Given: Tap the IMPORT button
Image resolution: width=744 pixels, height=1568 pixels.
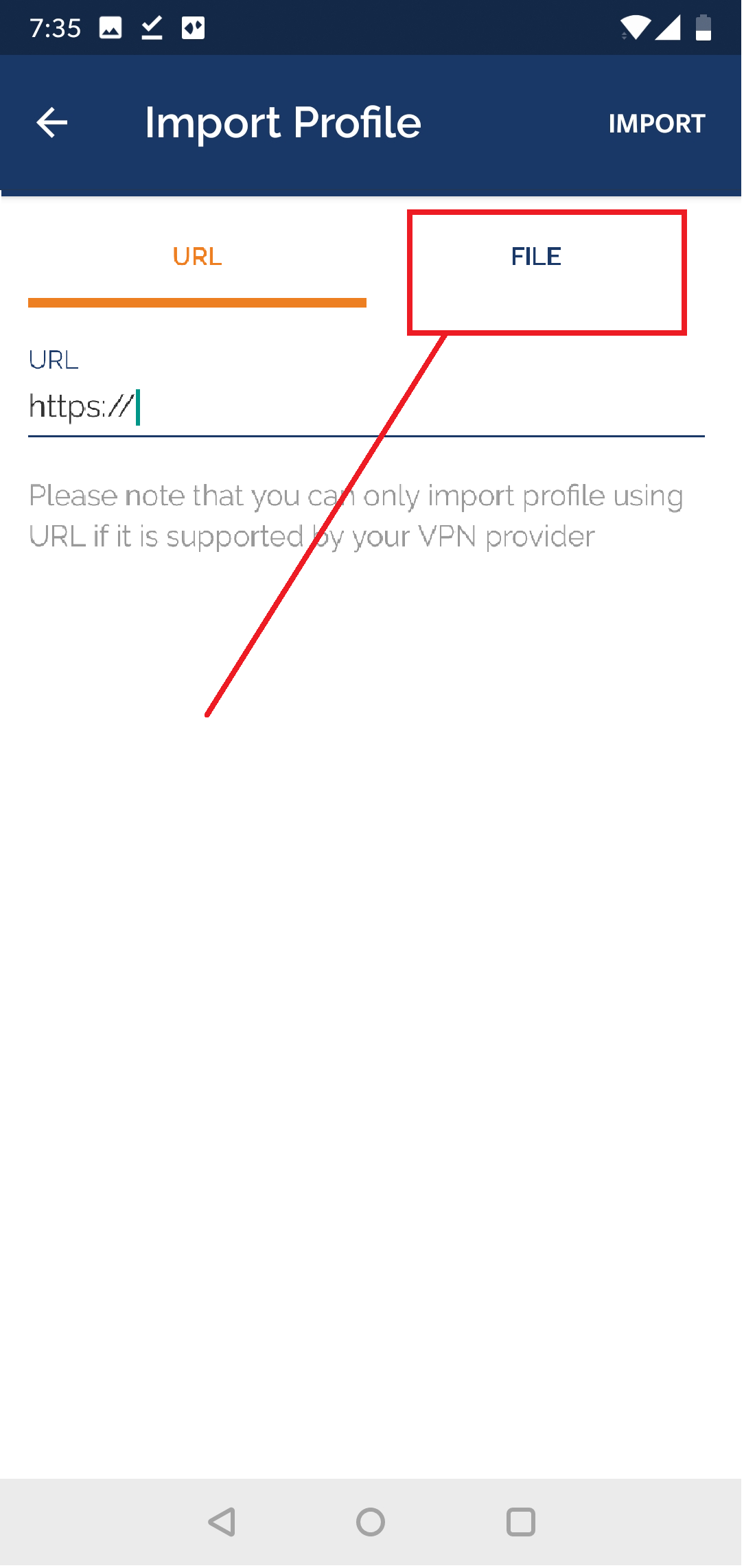Looking at the screenshot, I should [x=657, y=124].
